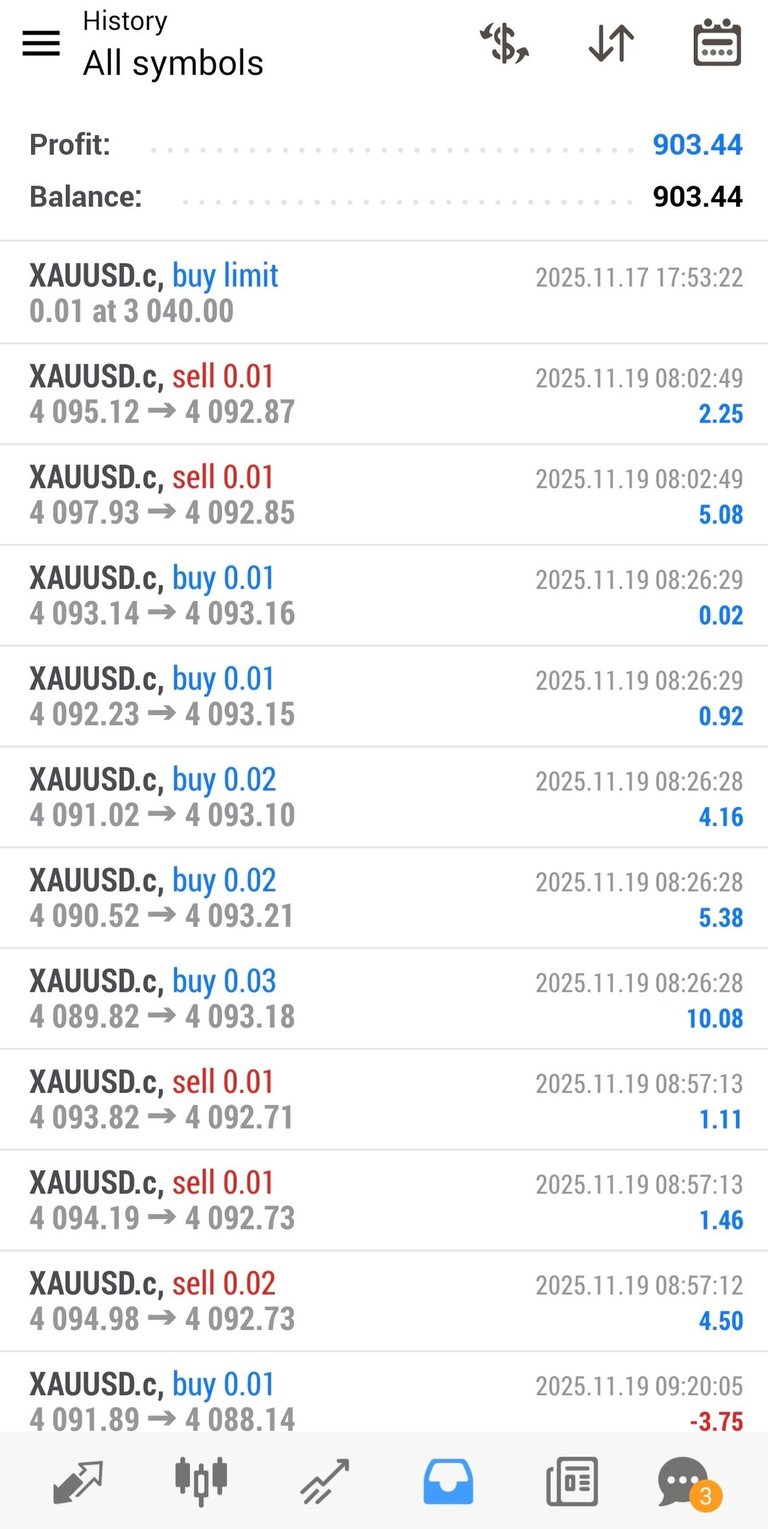Image resolution: width=768 pixels, height=1529 pixels.
Task: Open Messages with 3 unread
Action: tap(684, 1481)
